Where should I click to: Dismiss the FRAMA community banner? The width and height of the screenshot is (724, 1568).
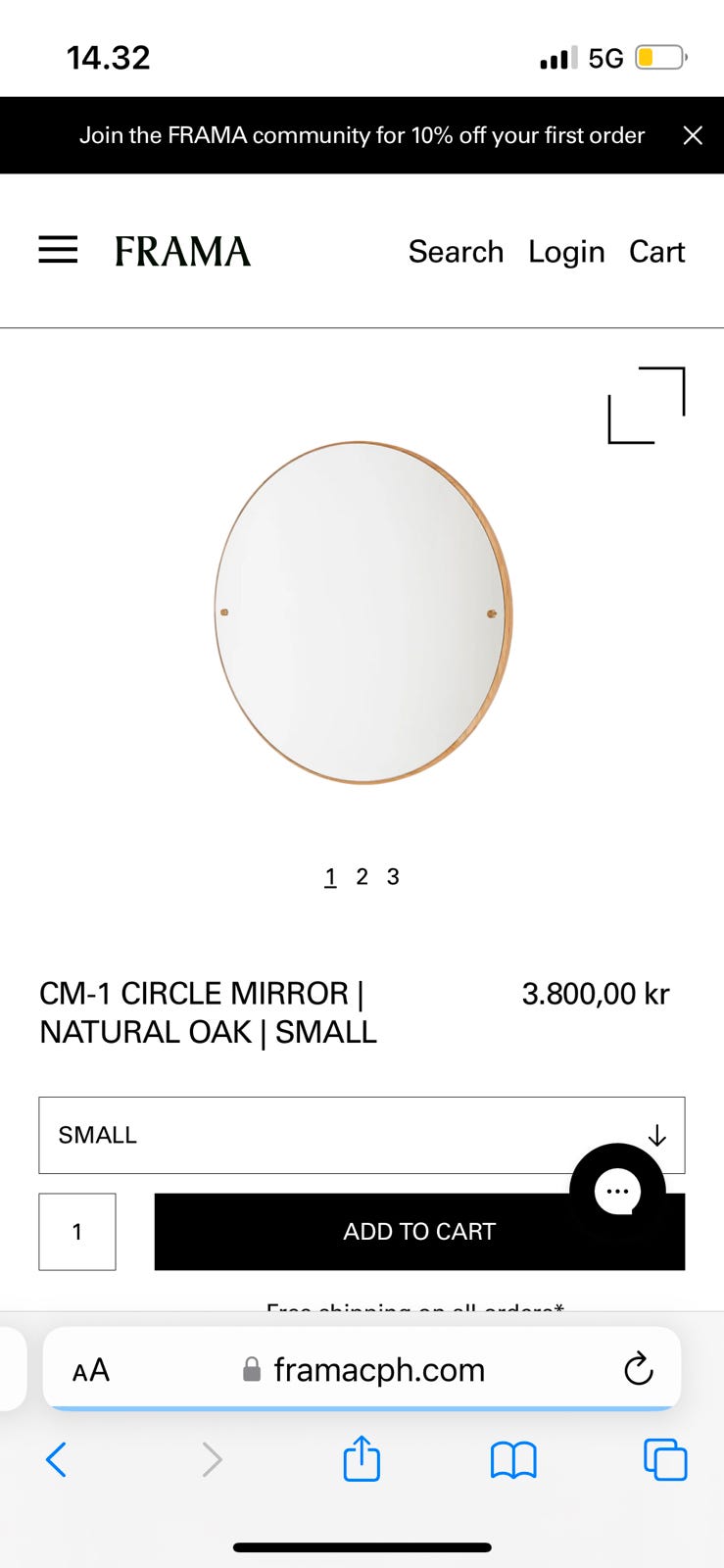[x=693, y=135]
